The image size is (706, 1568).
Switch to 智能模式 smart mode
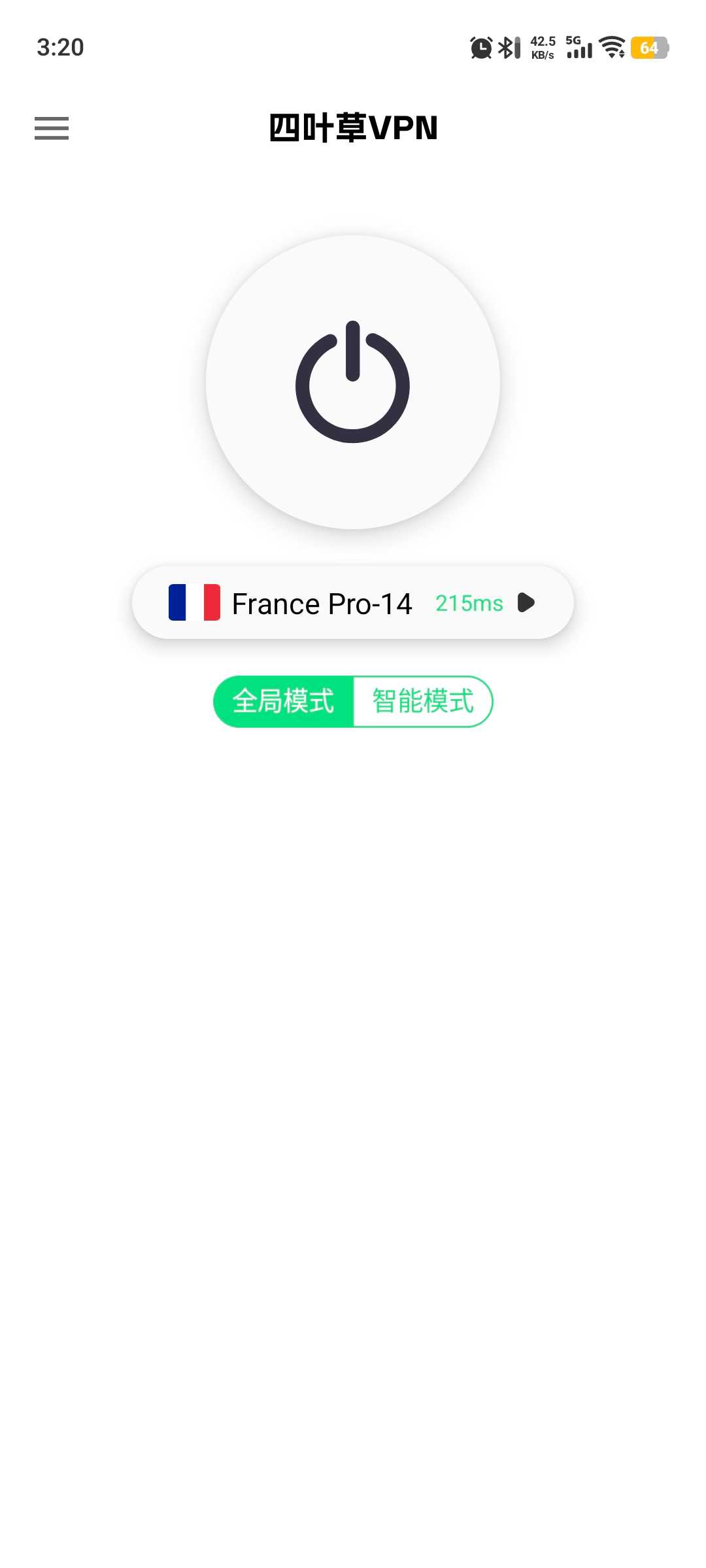[423, 702]
